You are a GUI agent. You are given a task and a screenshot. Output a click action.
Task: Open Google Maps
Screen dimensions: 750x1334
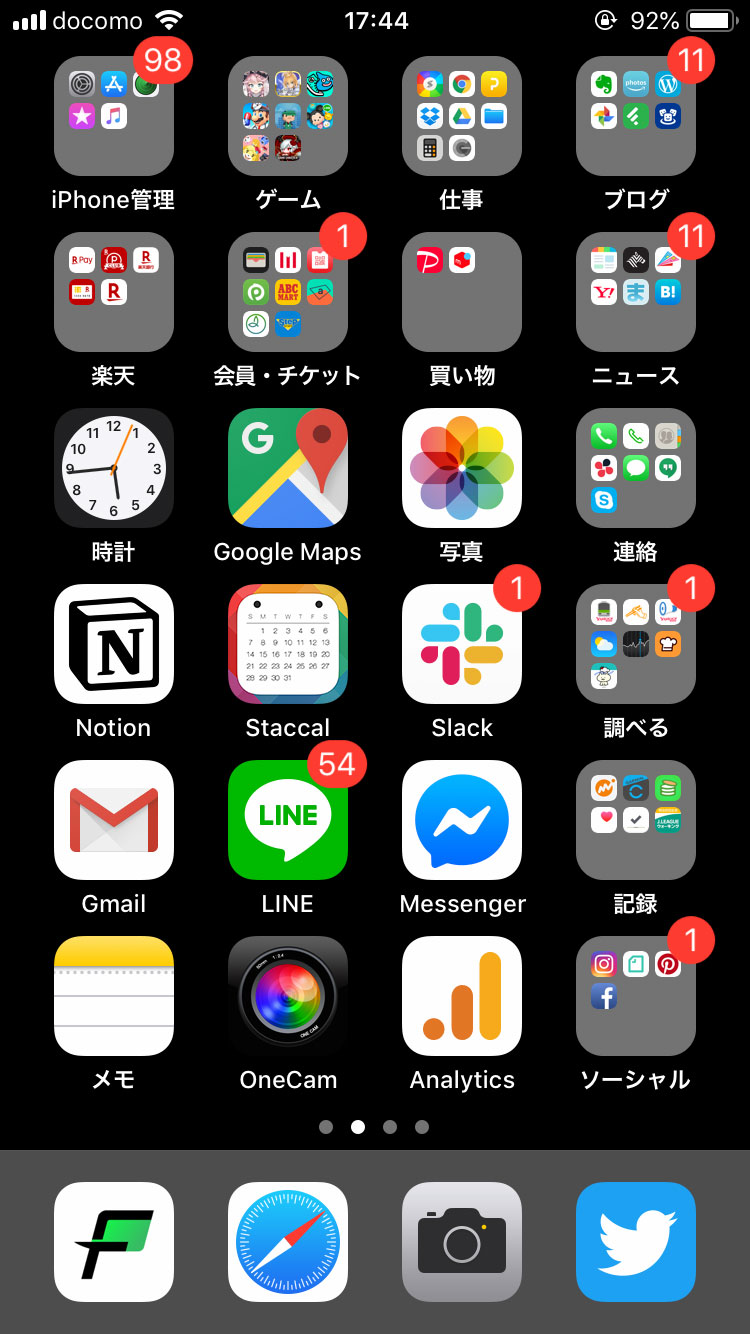288,468
